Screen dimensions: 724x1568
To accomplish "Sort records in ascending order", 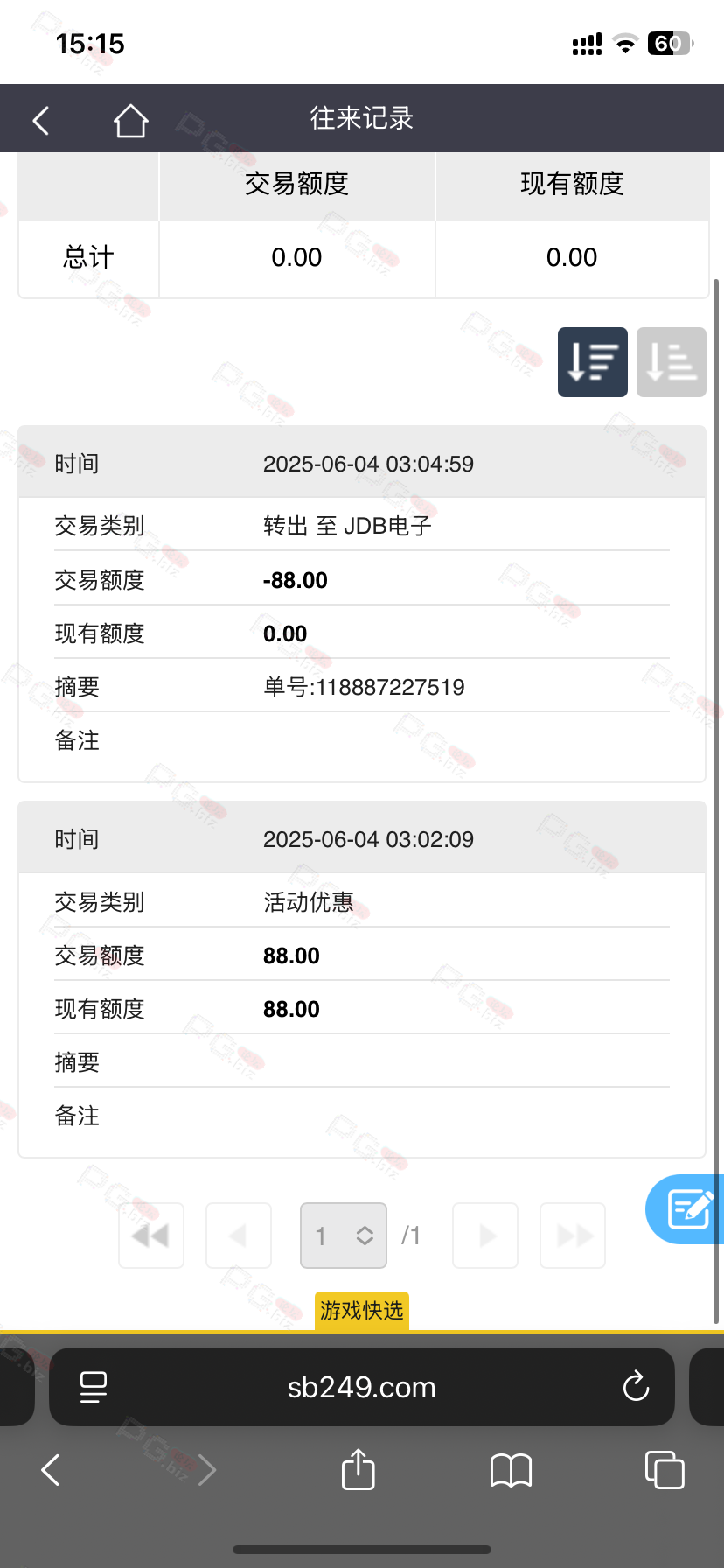I will click(x=672, y=362).
